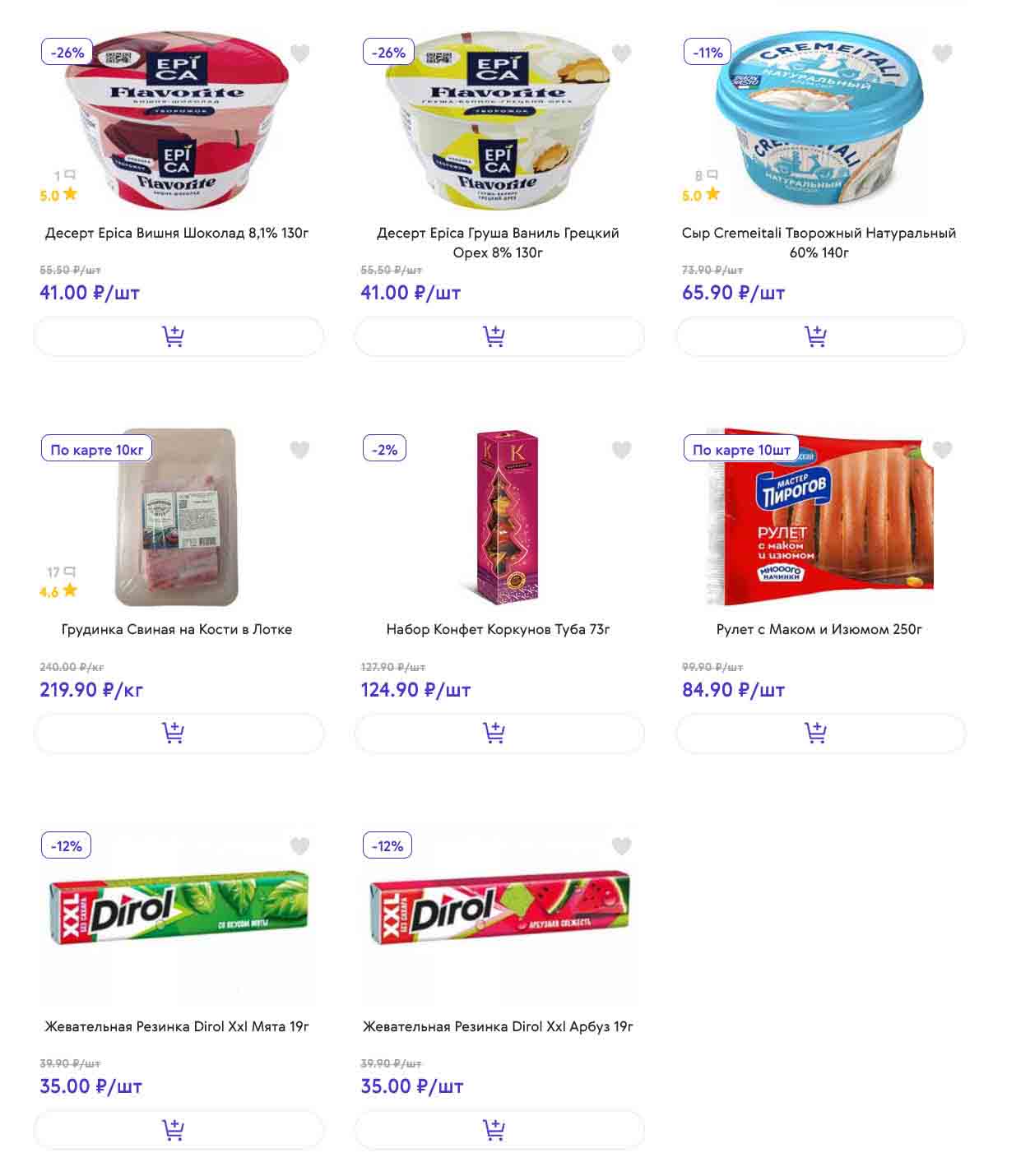This screenshot has height=1176, width=1030.
Task: Favorite Грудинка Свиная на Кости
Action: [x=300, y=450]
